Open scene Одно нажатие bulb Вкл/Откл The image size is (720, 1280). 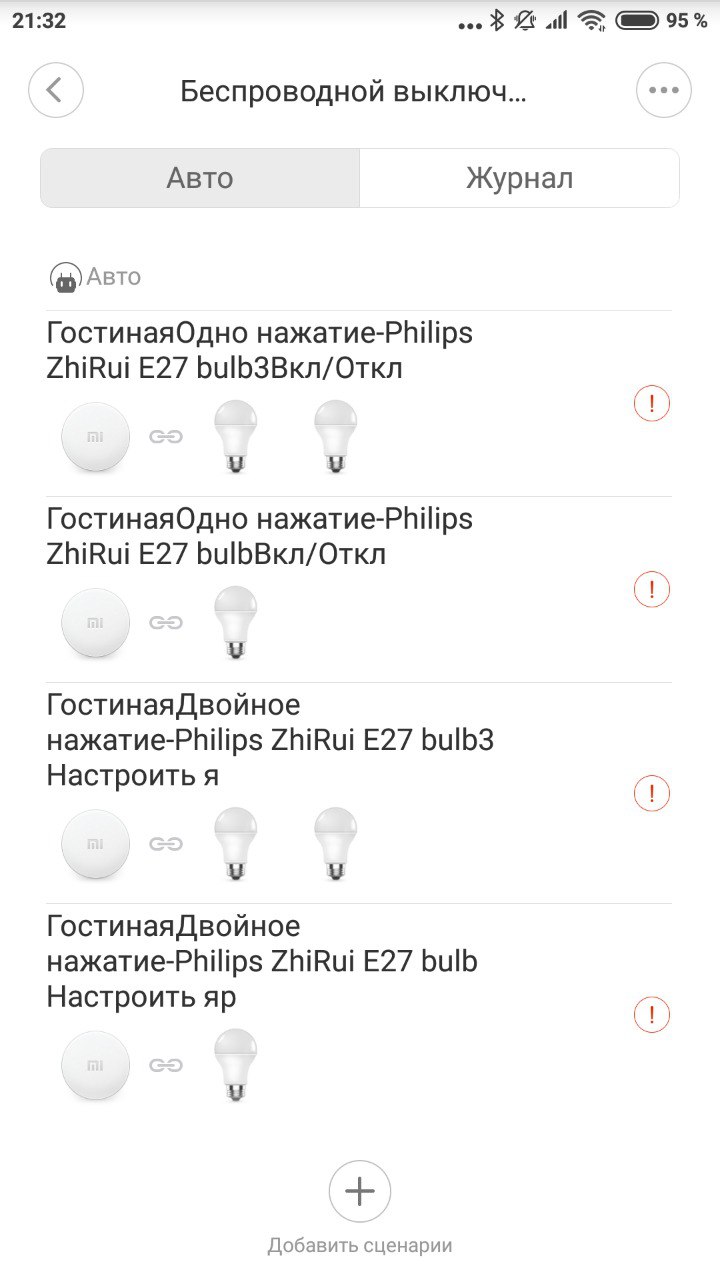360,590
